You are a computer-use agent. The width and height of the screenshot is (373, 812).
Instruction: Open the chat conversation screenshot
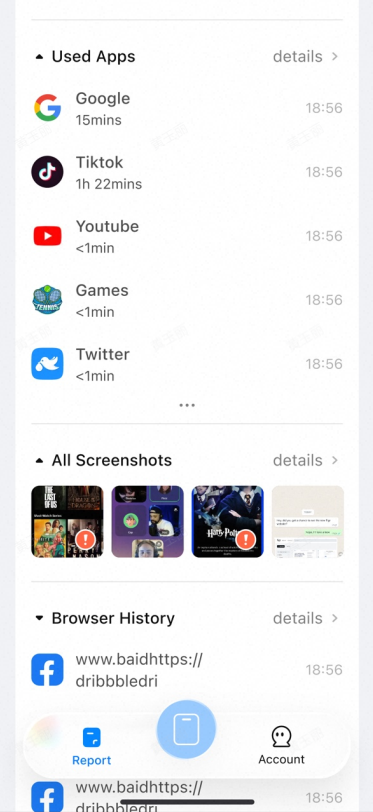coord(308,521)
